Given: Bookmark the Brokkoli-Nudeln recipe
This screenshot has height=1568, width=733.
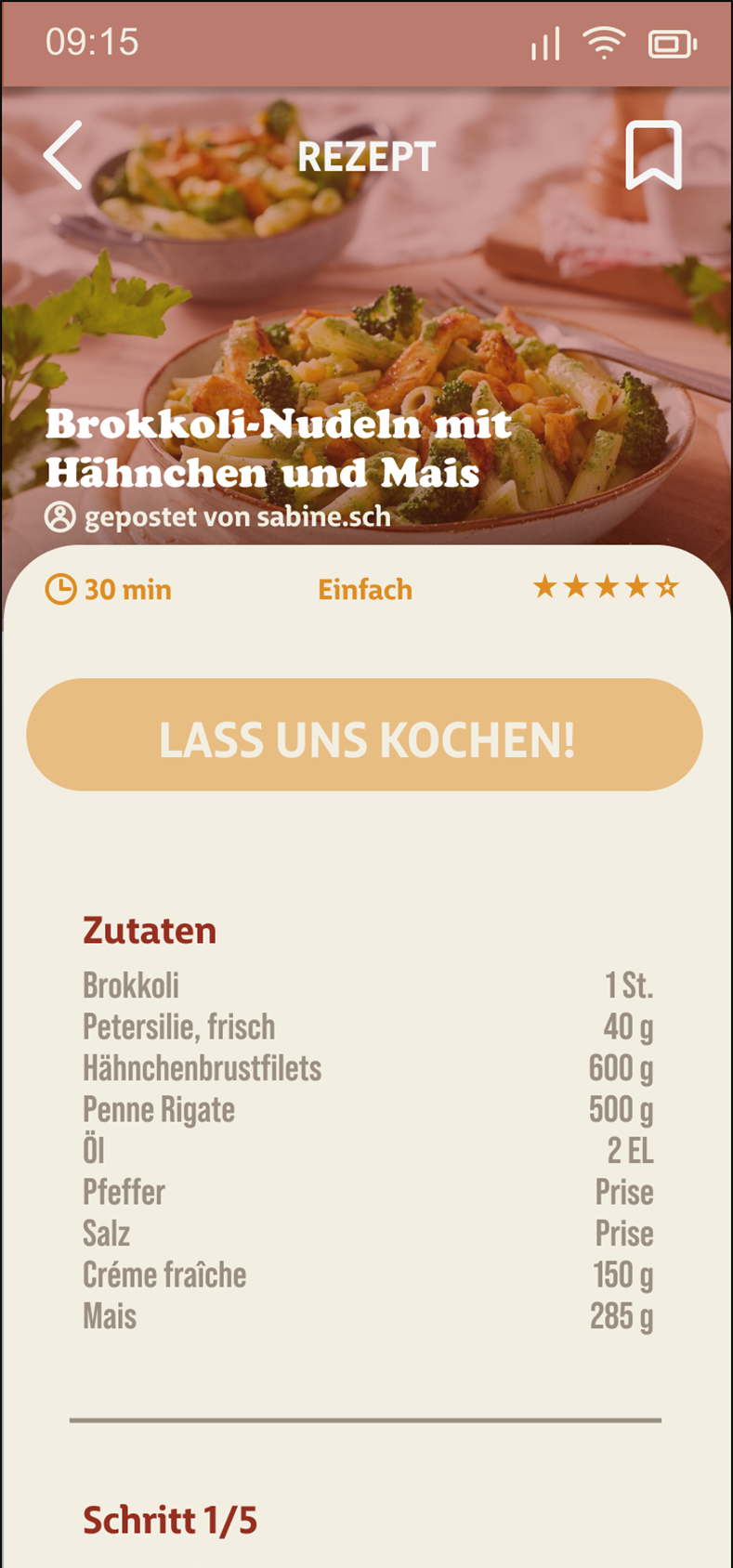Looking at the screenshot, I should [653, 155].
